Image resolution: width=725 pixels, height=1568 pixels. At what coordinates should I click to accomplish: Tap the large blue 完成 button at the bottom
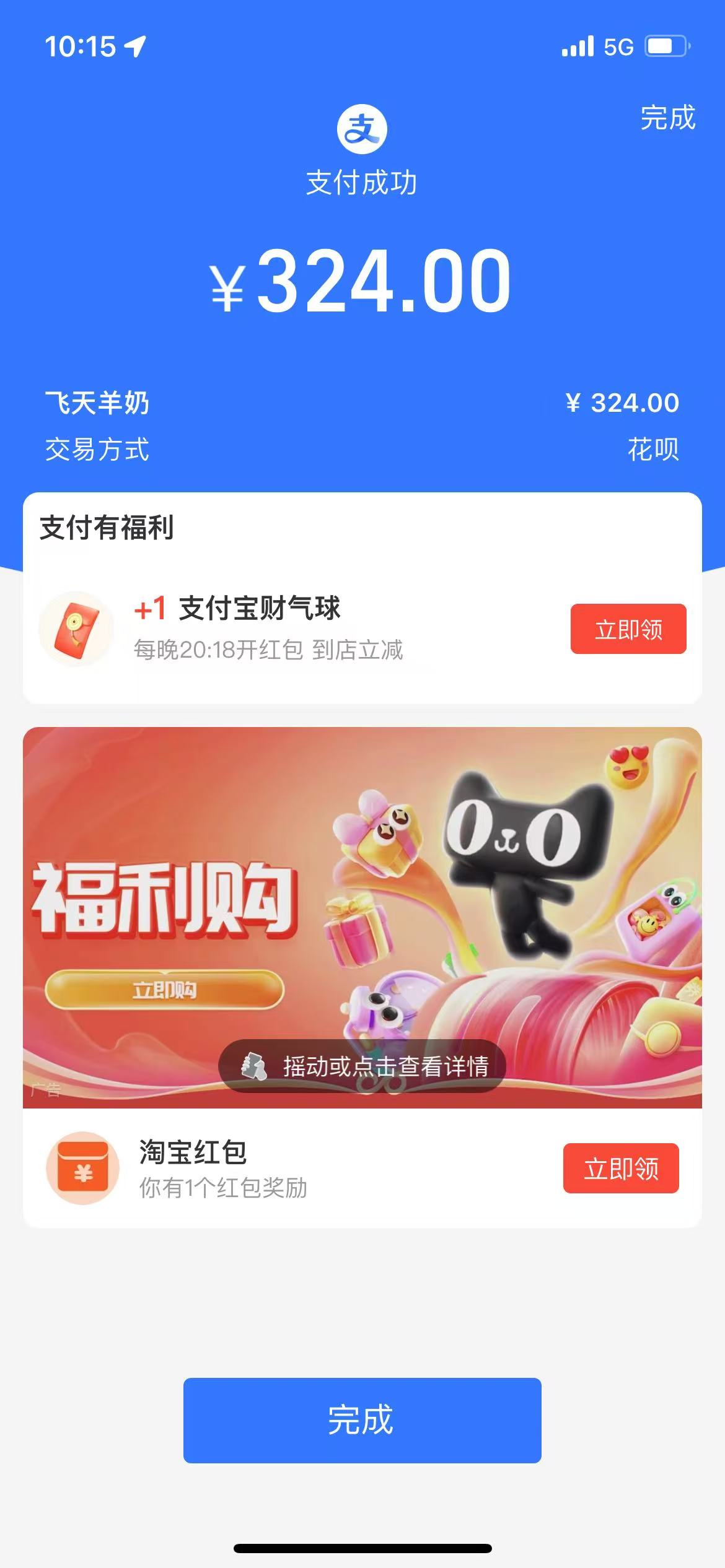tap(362, 1420)
